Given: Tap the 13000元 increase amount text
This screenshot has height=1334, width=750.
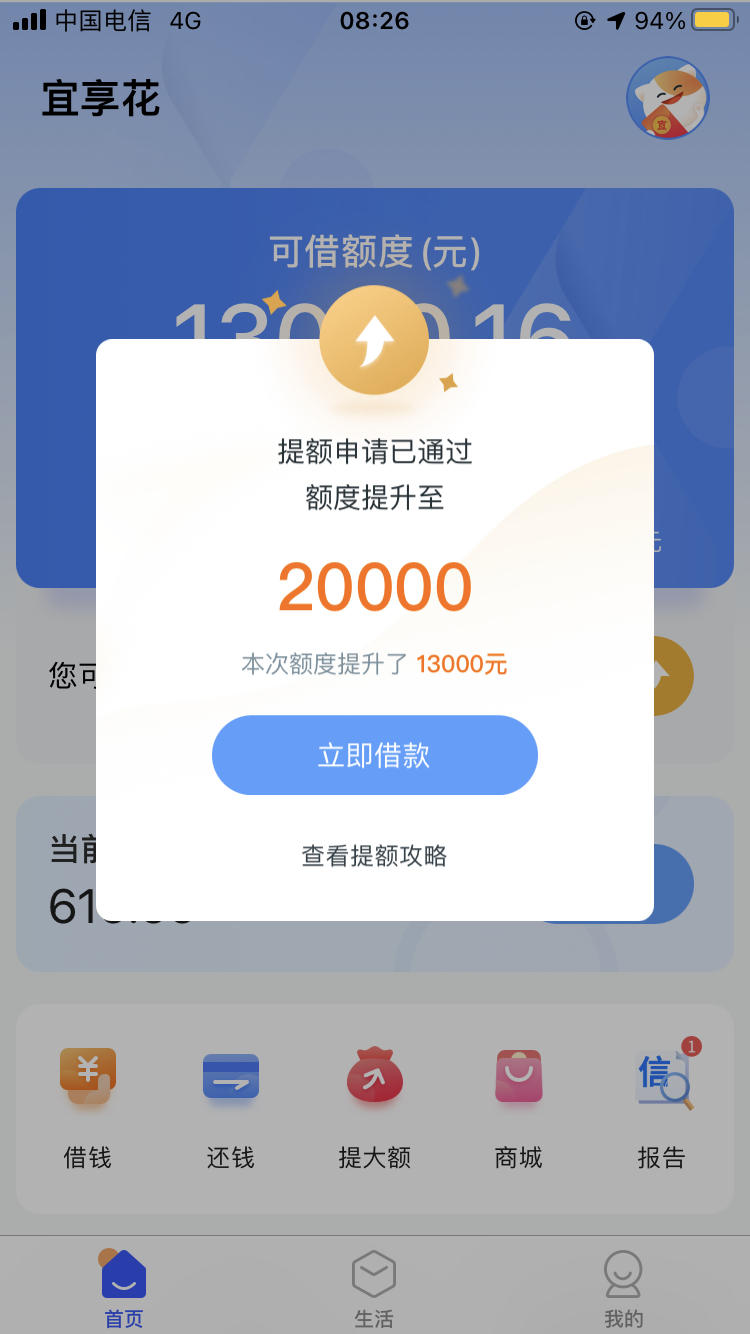Looking at the screenshot, I should coord(460,663).
